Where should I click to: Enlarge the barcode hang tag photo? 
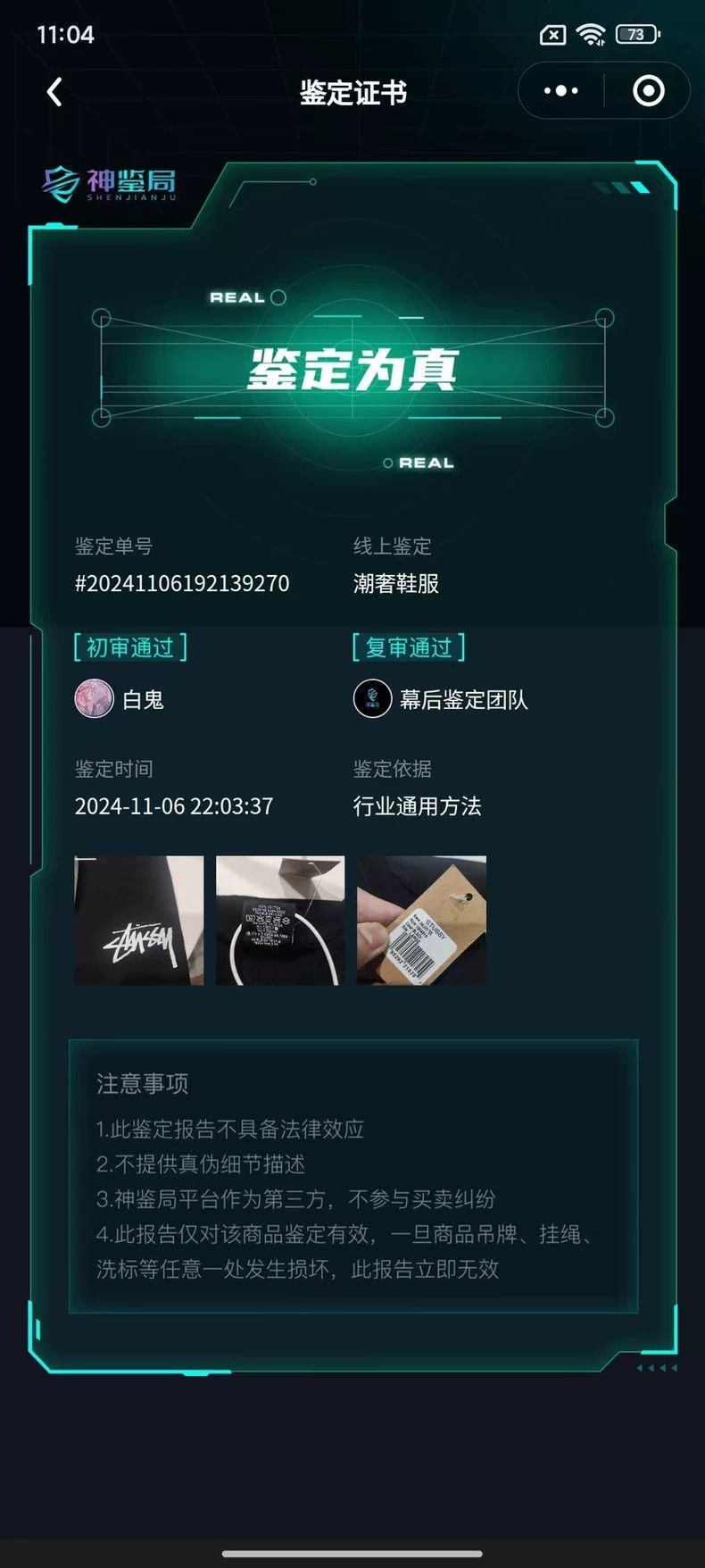(422, 921)
